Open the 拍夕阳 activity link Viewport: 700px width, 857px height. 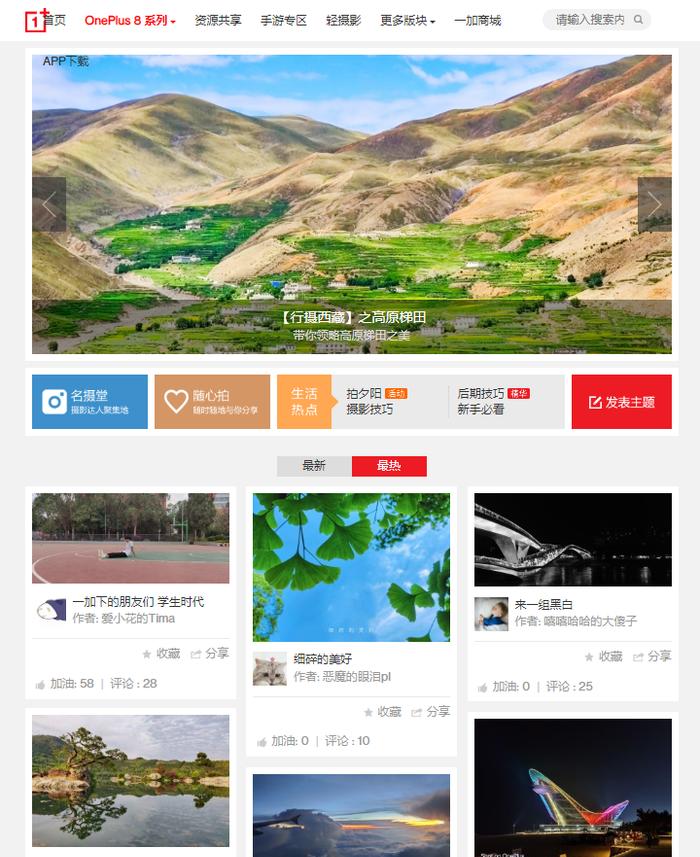(364, 394)
